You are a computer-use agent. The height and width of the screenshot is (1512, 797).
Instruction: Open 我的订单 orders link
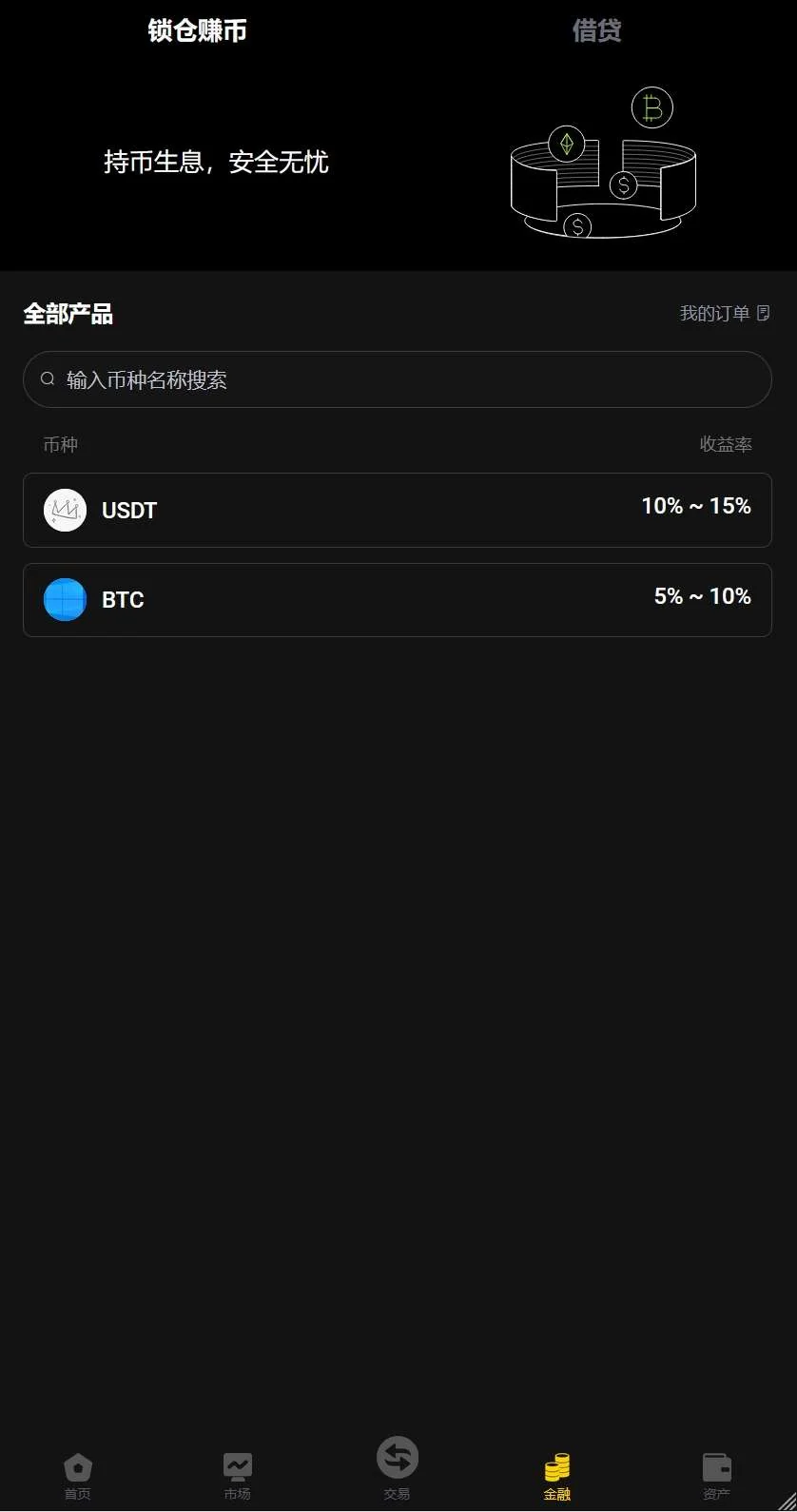(x=724, y=314)
